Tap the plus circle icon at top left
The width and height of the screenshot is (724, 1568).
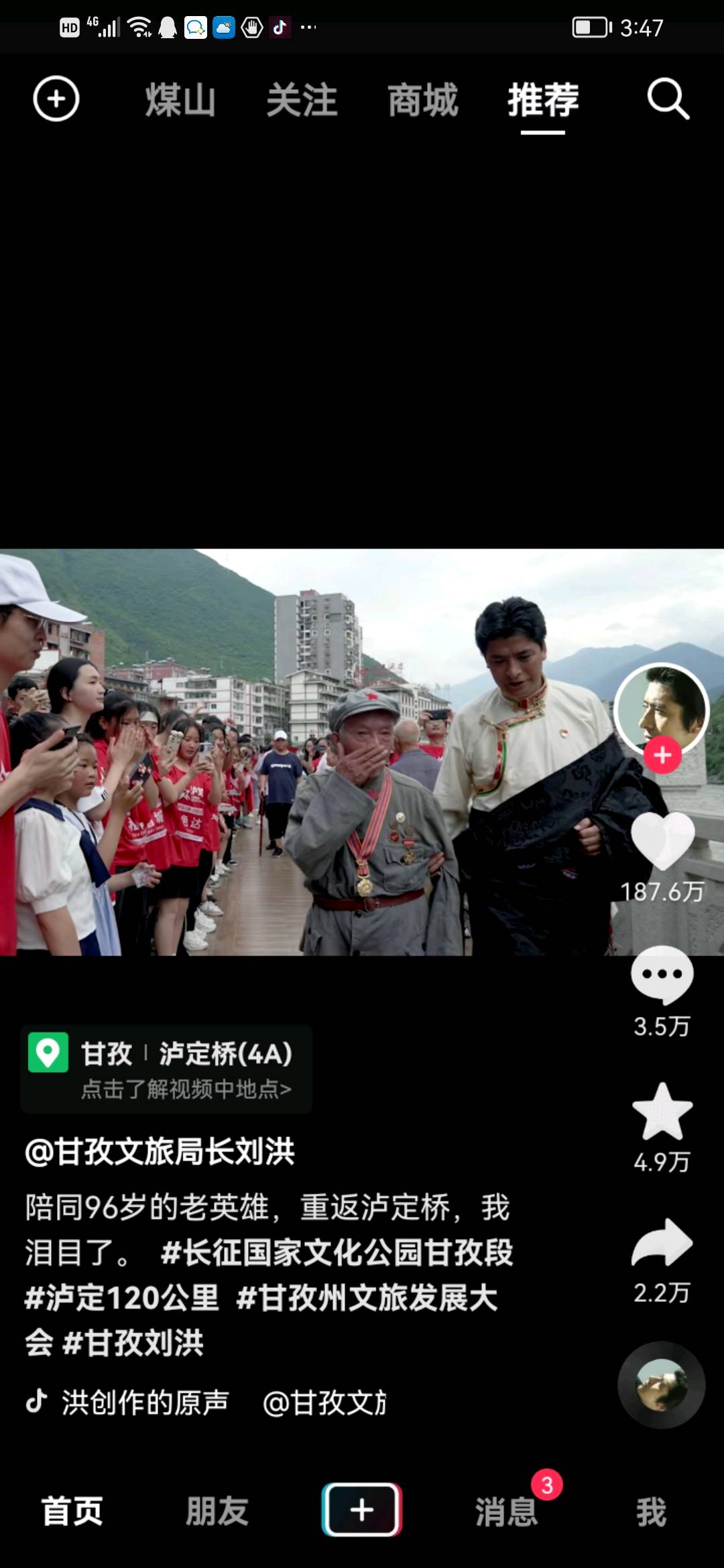coord(56,99)
